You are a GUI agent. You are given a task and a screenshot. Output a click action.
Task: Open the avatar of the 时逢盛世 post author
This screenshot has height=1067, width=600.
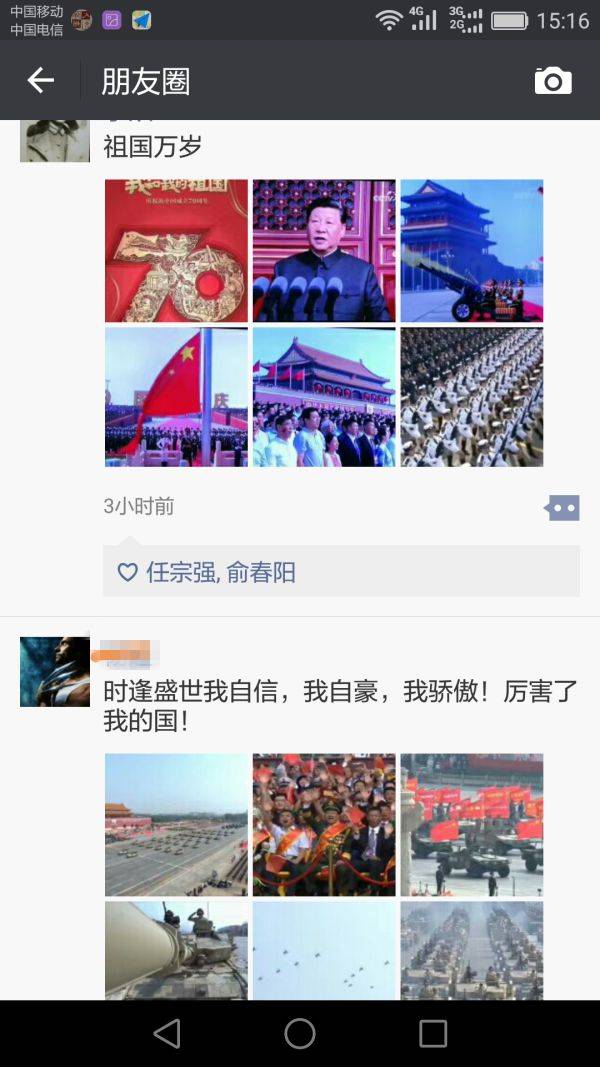55,672
